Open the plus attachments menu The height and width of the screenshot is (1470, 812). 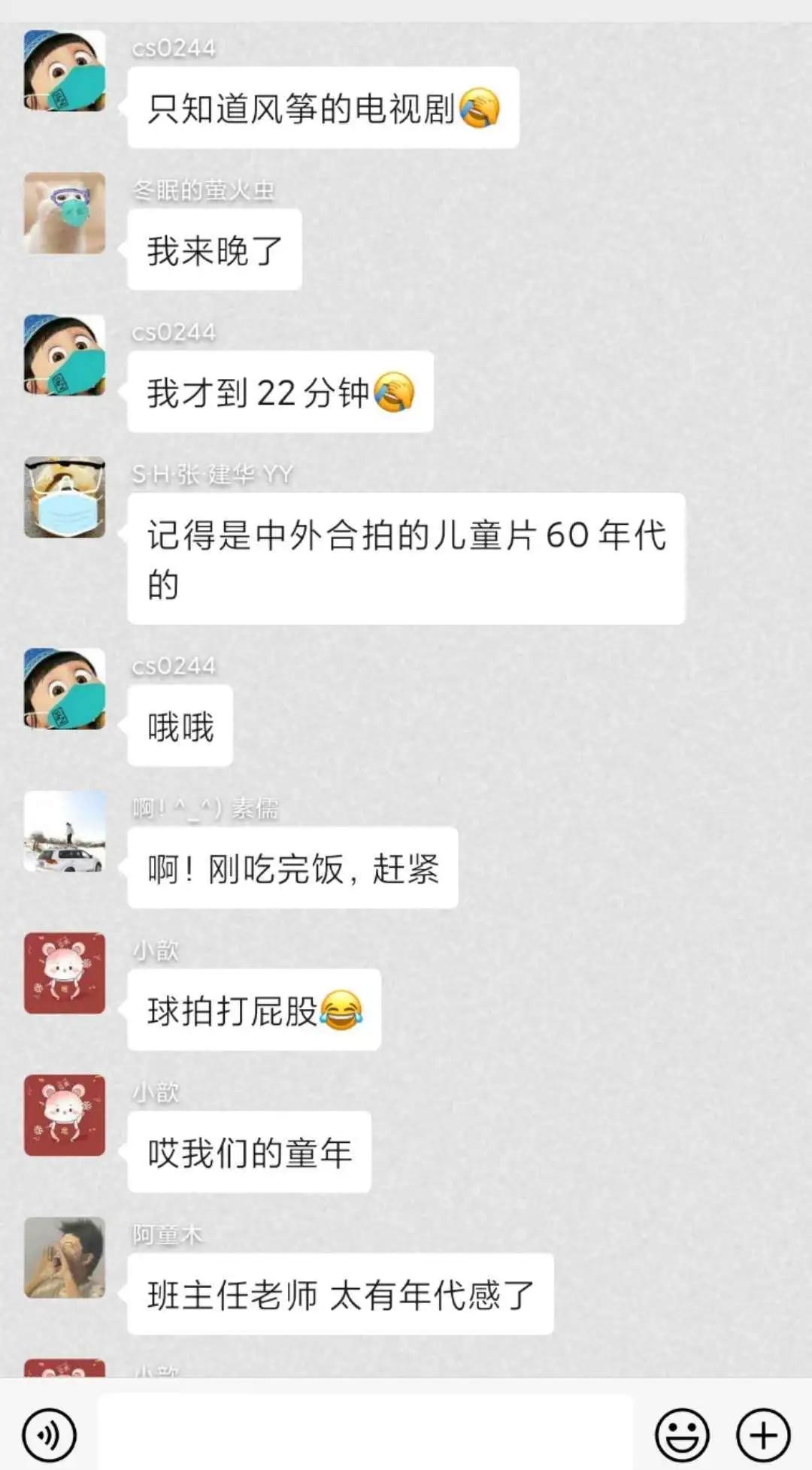763,1435
